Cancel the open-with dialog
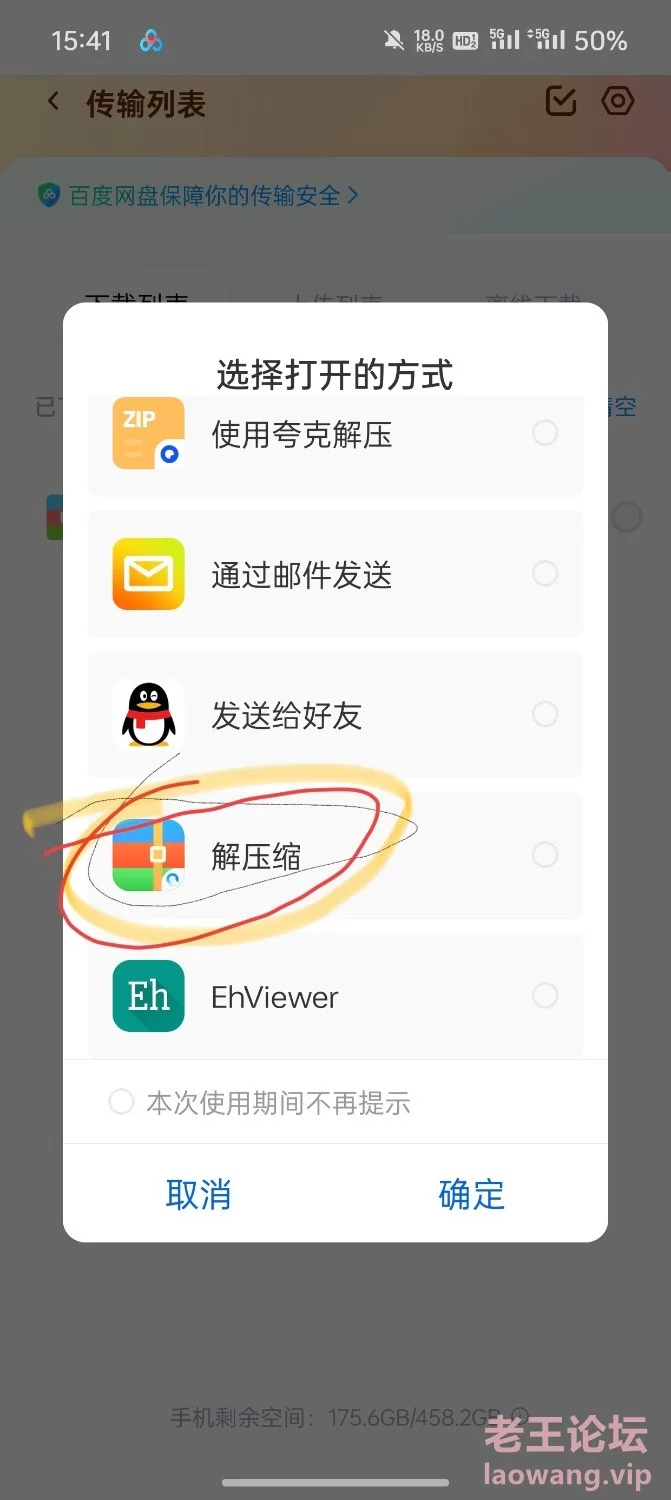 click(199, 1195)
